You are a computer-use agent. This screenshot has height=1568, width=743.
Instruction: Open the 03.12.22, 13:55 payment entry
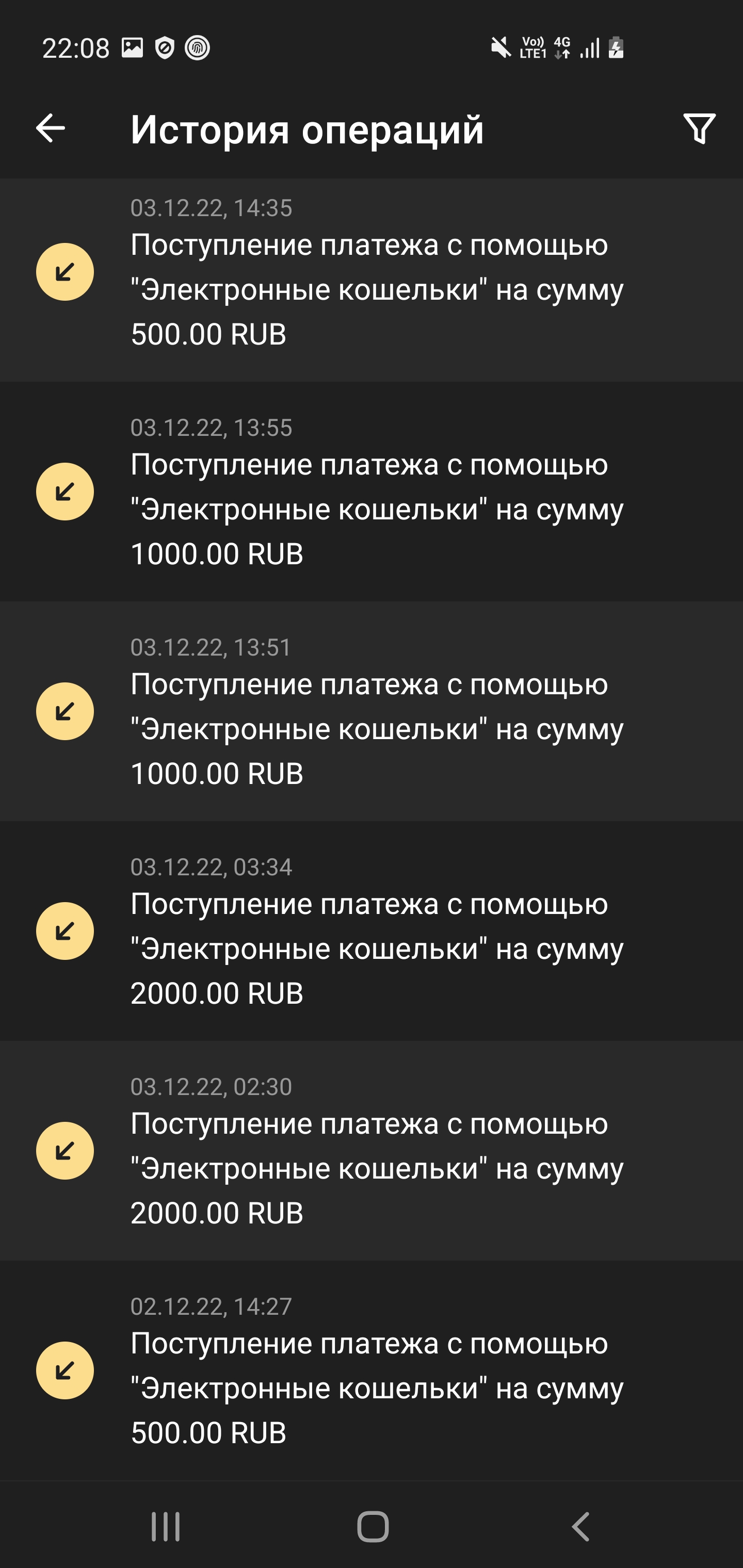[372, 492]
